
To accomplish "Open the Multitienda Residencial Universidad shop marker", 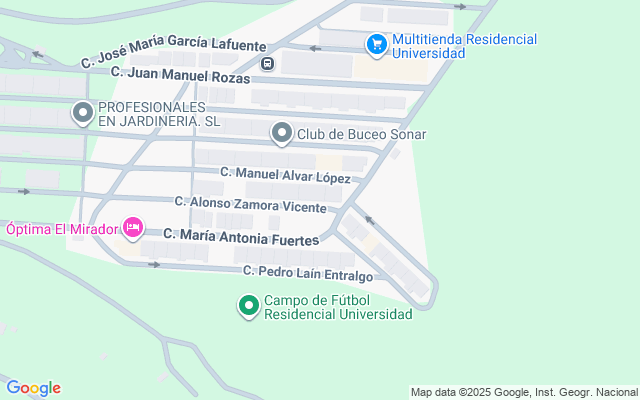I will (x=377, y=44).
